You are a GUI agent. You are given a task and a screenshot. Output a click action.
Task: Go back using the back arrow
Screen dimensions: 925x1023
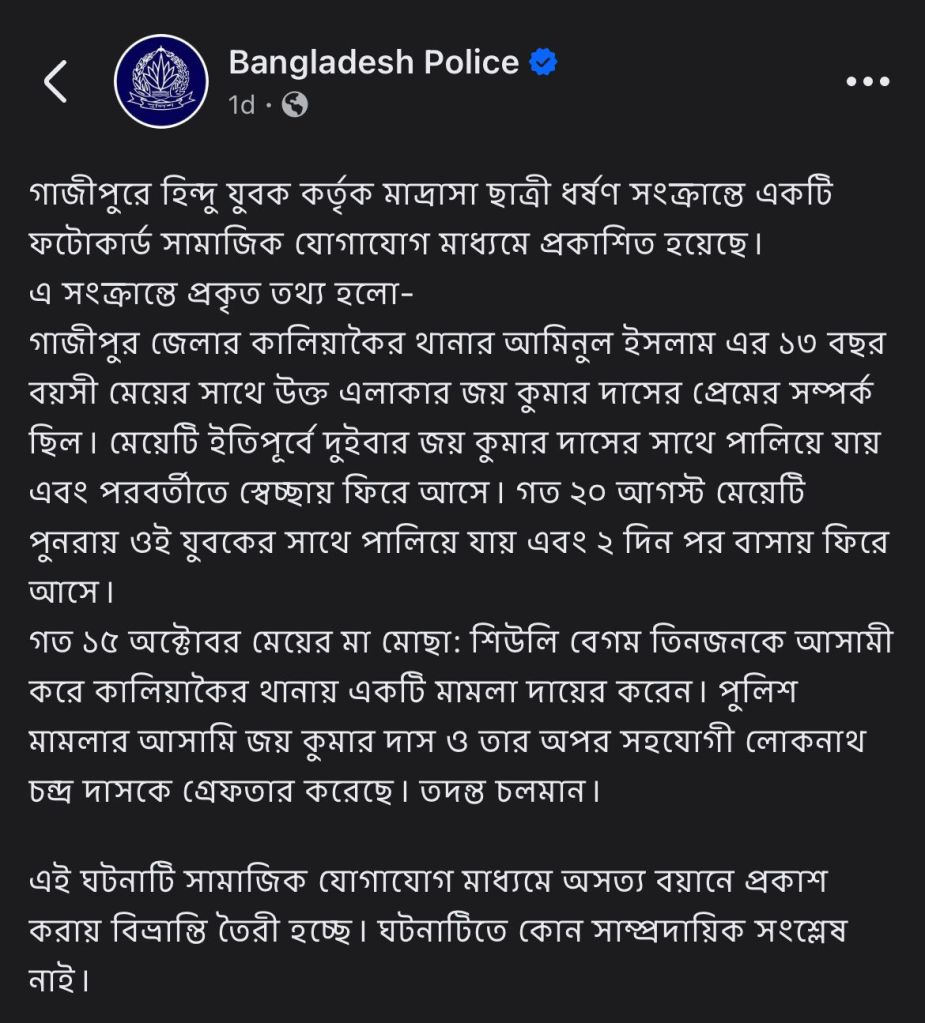56,81
